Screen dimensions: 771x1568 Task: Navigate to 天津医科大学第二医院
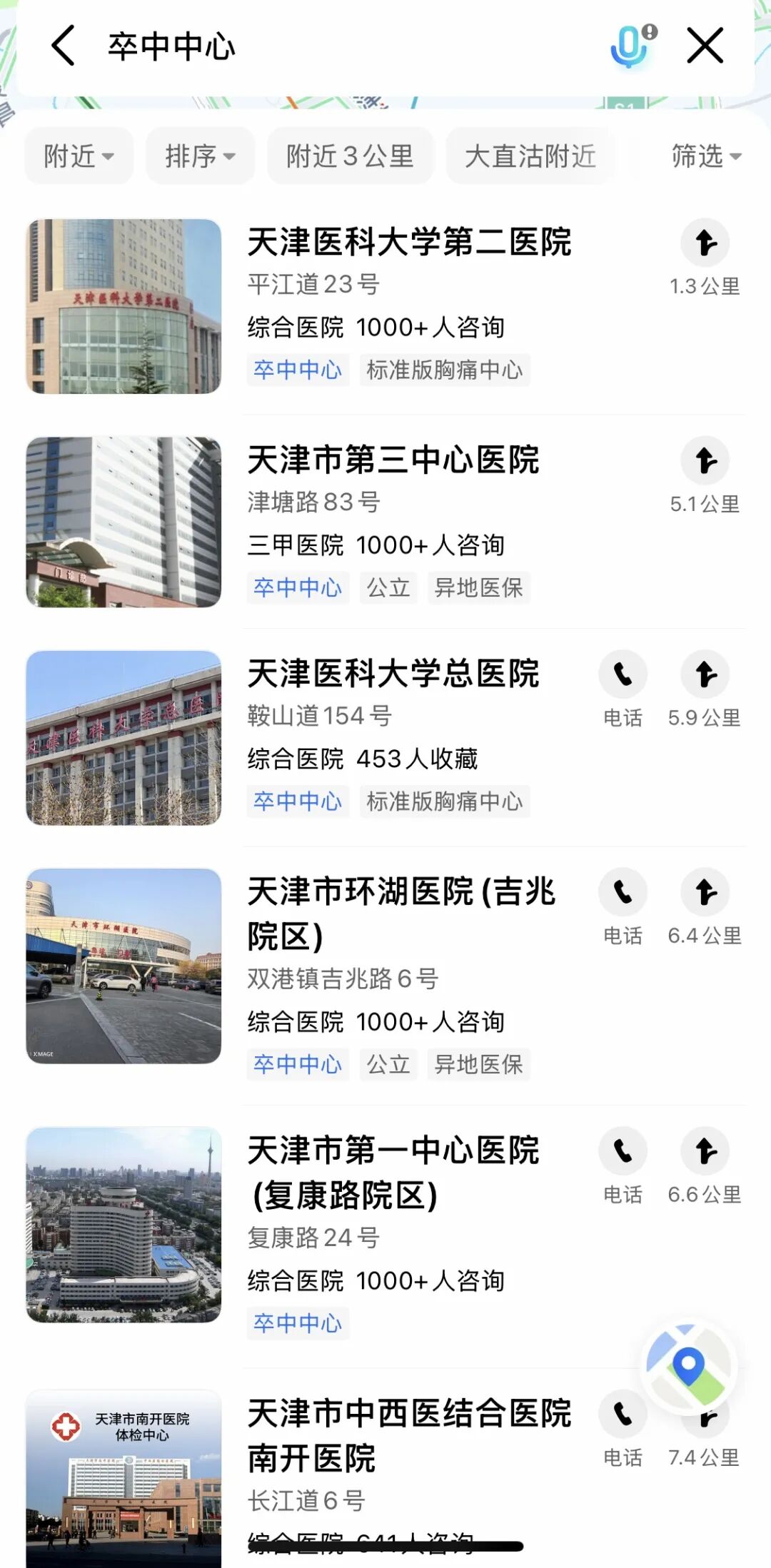pyautogui.click(x=705, y=243)
